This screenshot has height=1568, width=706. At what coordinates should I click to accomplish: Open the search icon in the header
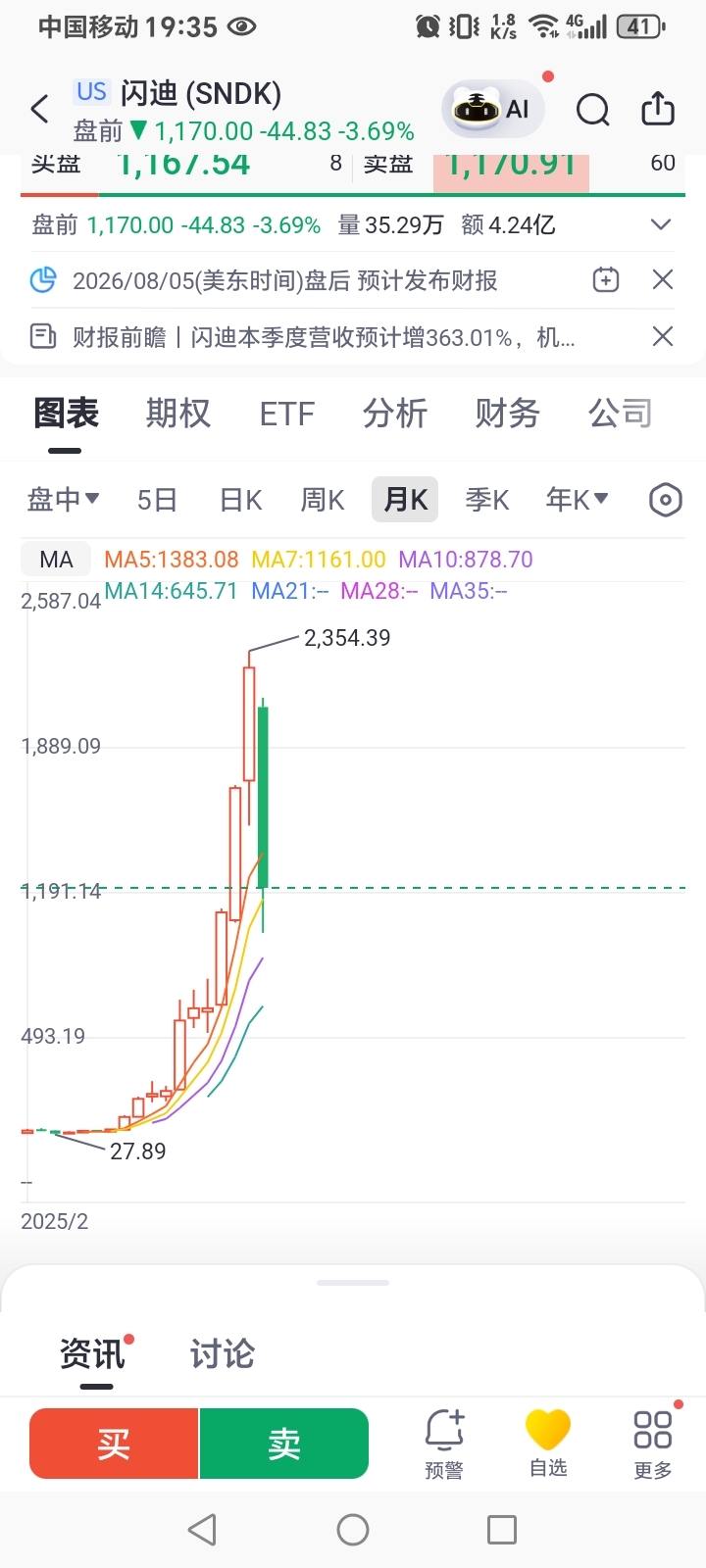point(592,110)
